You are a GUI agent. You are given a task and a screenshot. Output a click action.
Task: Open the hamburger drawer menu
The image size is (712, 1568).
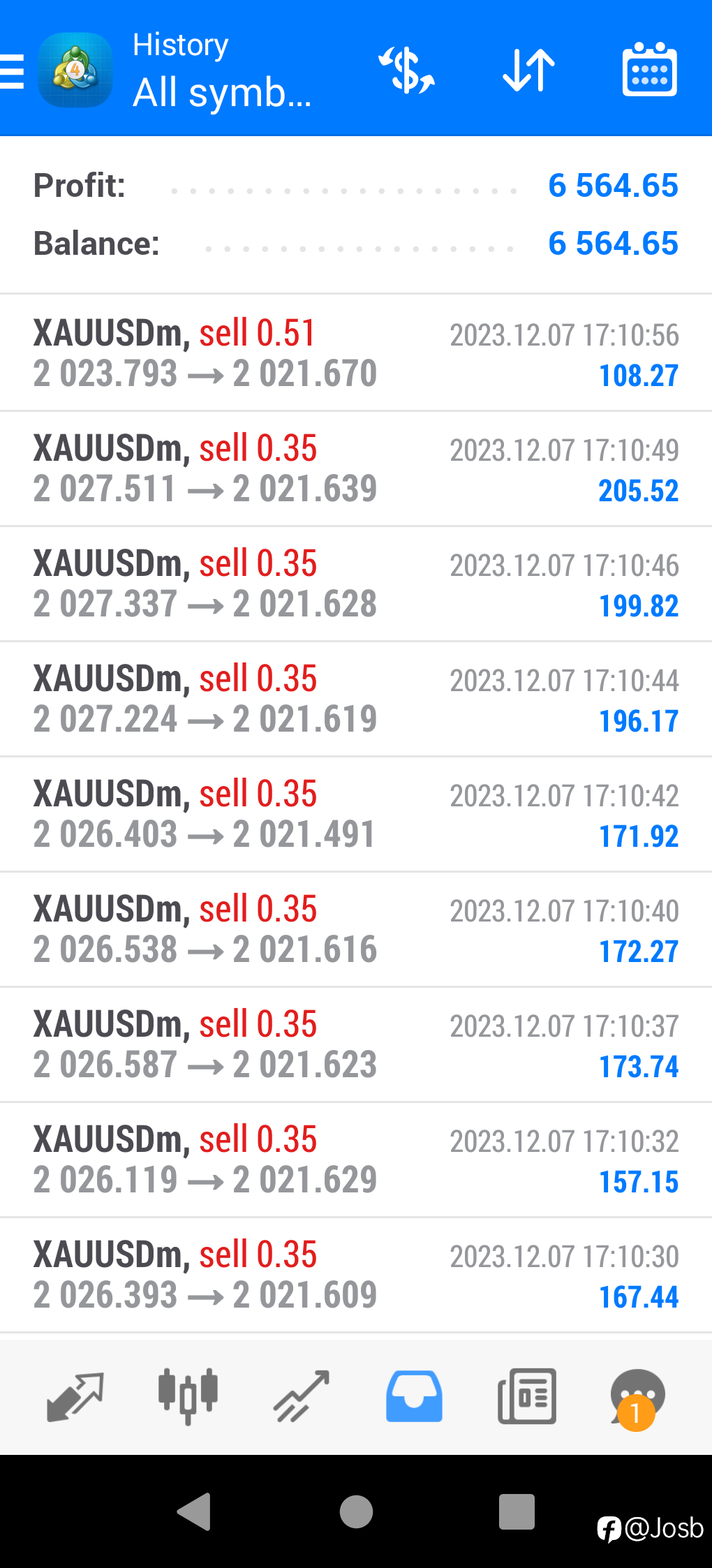[x=13, y=71]
